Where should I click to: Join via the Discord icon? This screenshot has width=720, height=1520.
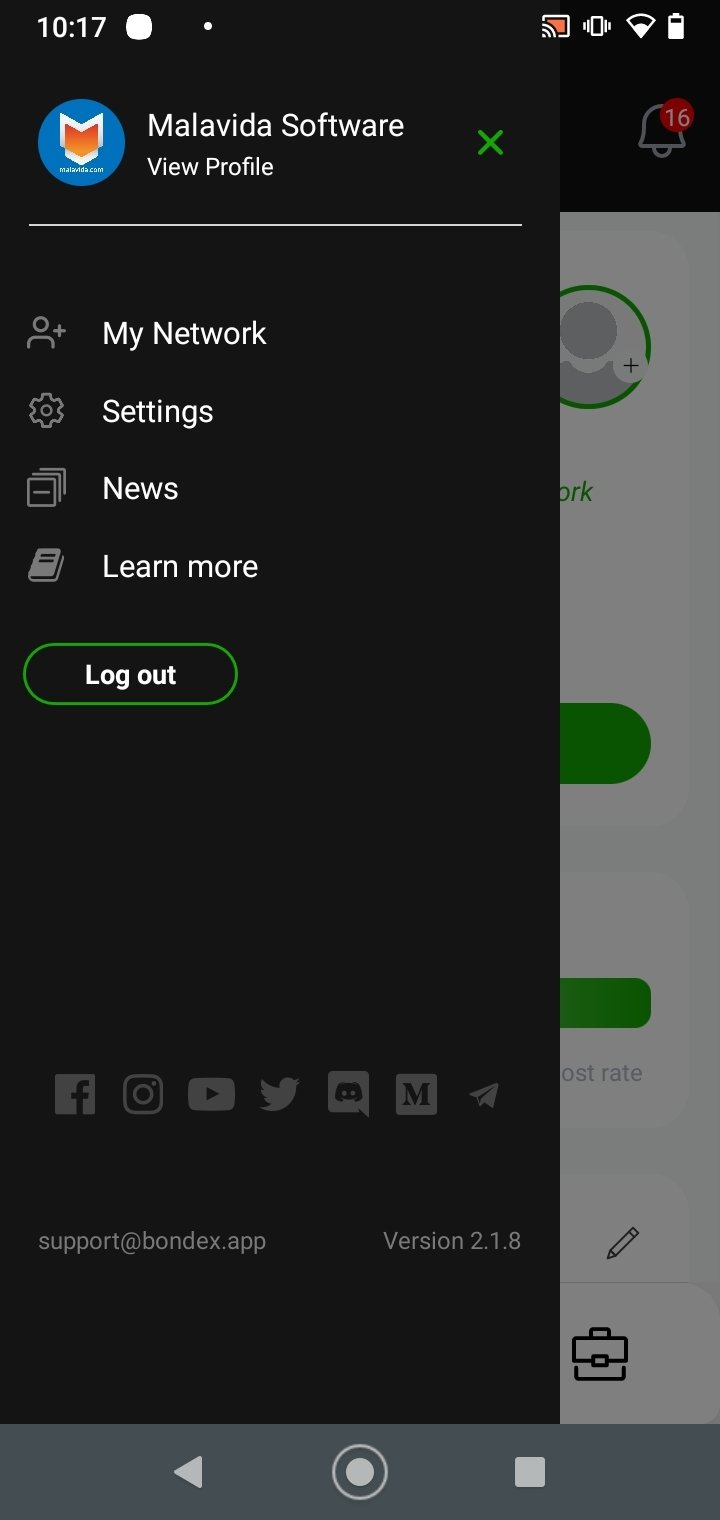click(x=348, y=1095)
